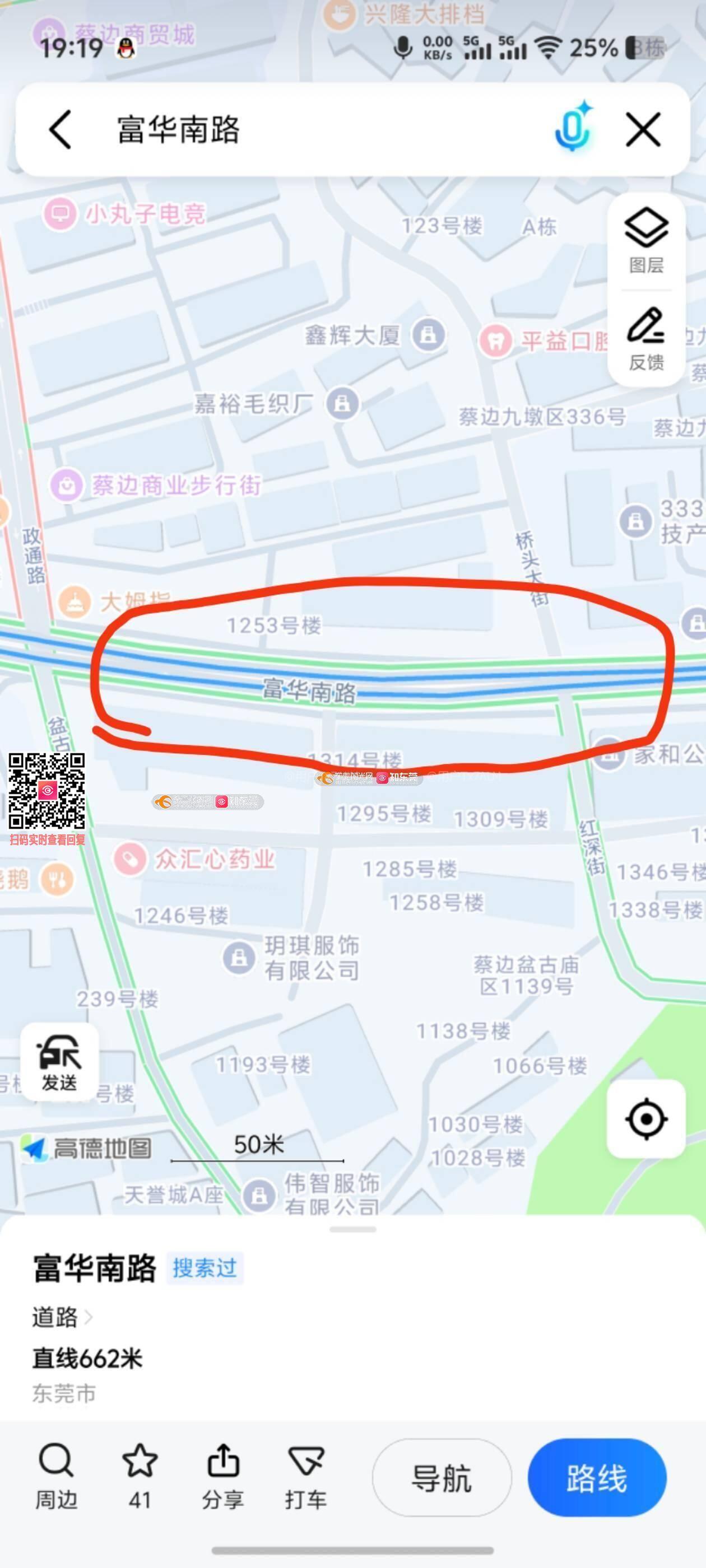
Task: Open the 道路 category link
Action: click(x=62, y=1317)
